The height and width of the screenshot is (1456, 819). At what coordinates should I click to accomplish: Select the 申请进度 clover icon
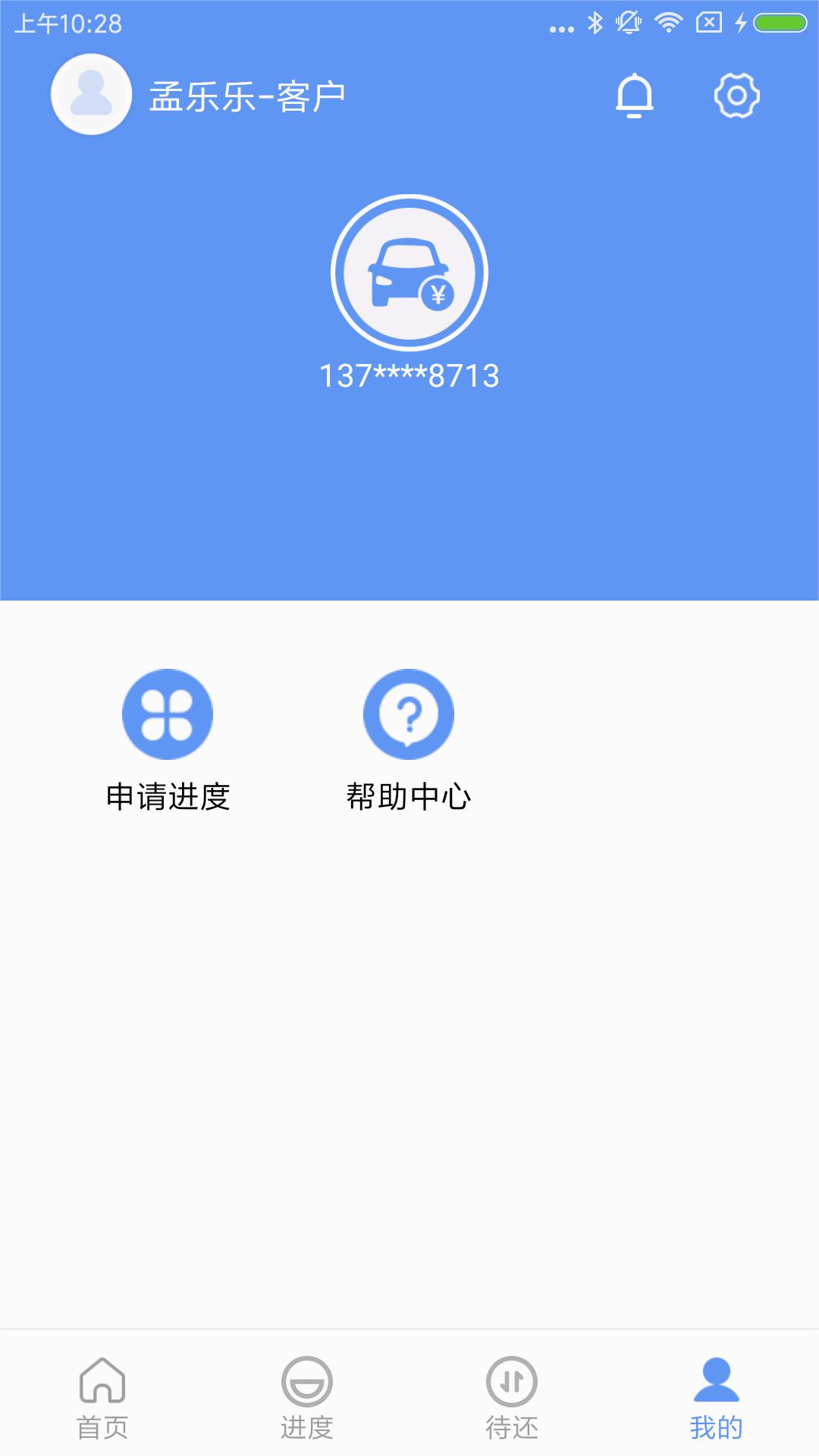168,714
